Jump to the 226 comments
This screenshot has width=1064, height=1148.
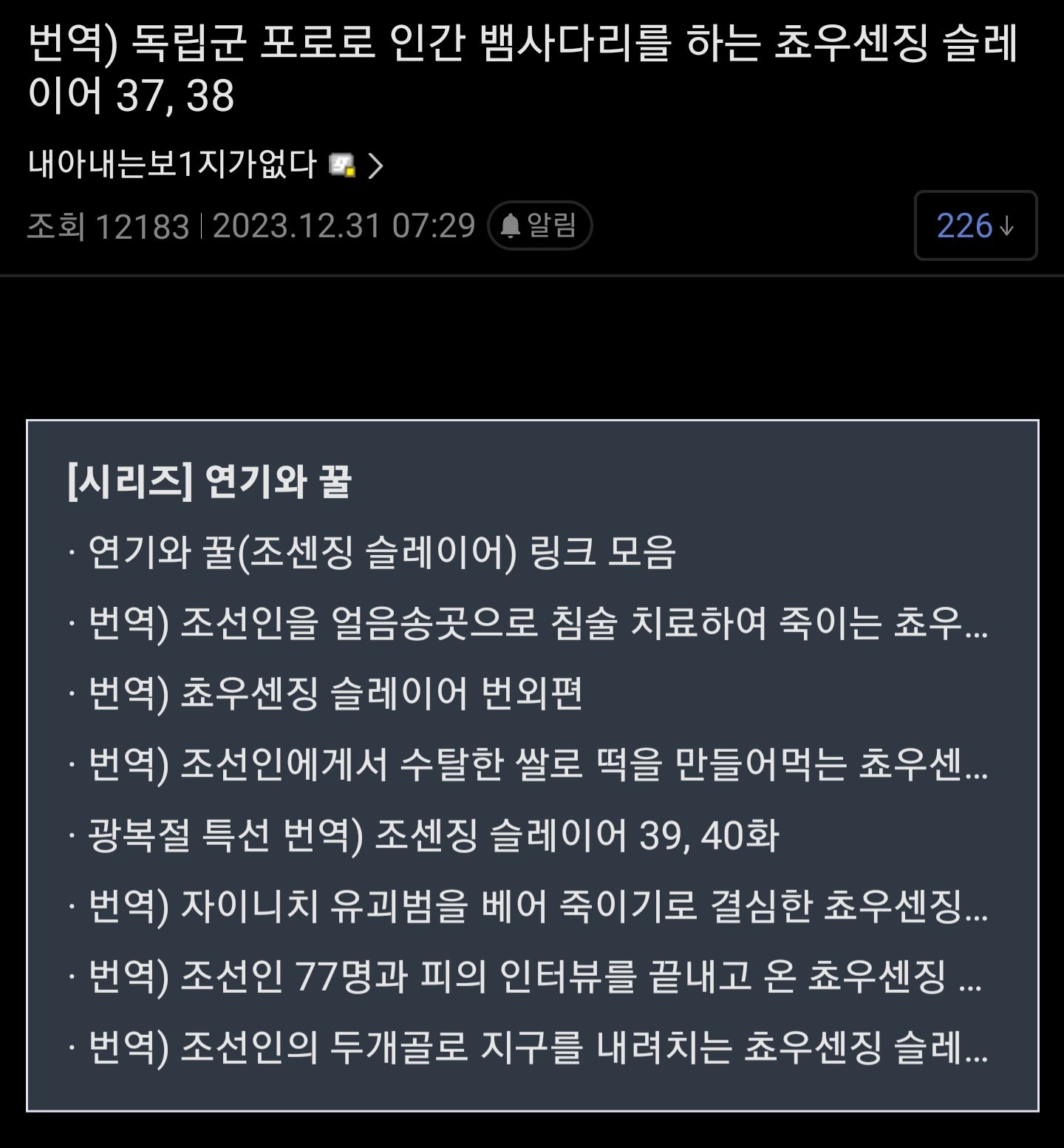pyautogui.click(x=975, y=225)
